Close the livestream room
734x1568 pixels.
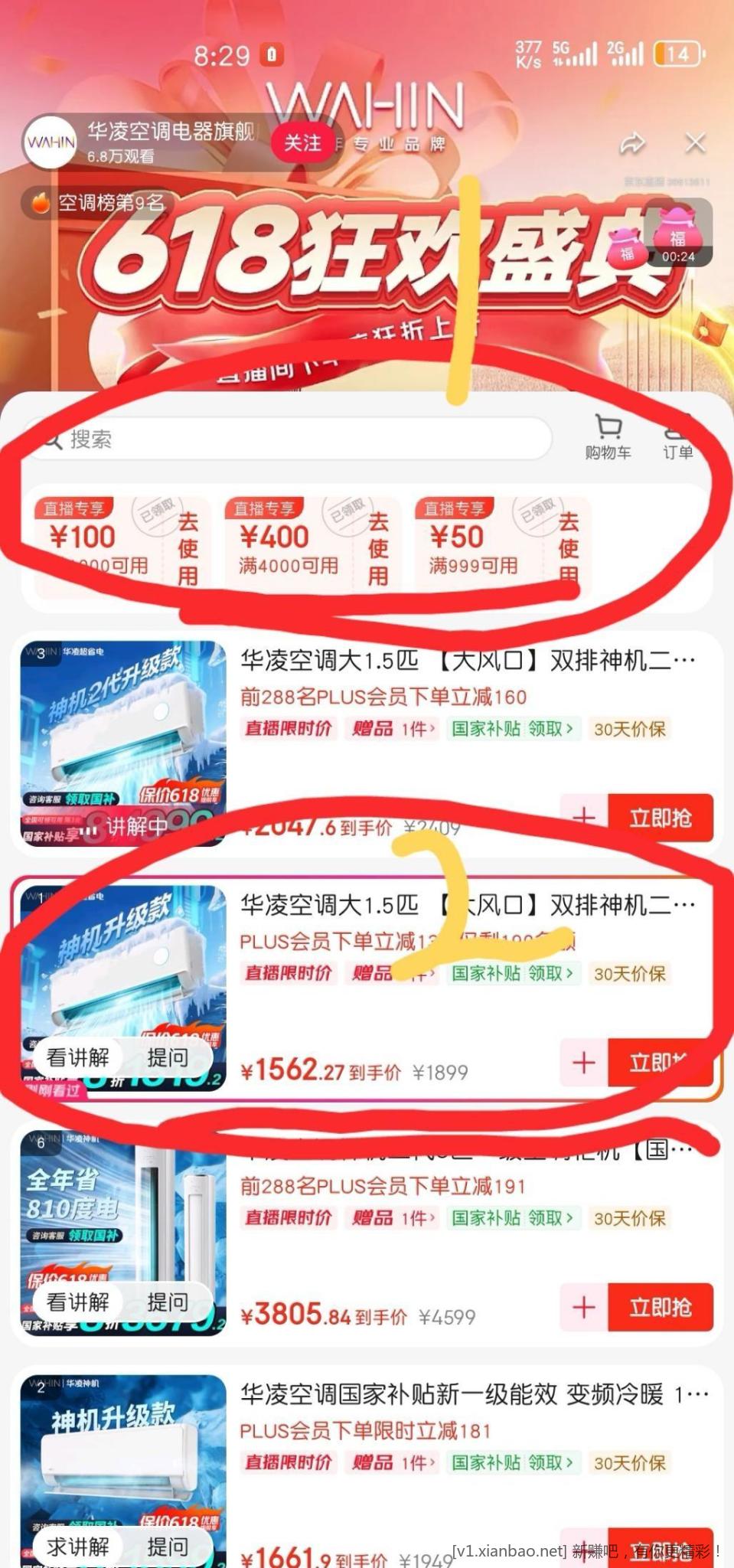pos(695,143)
